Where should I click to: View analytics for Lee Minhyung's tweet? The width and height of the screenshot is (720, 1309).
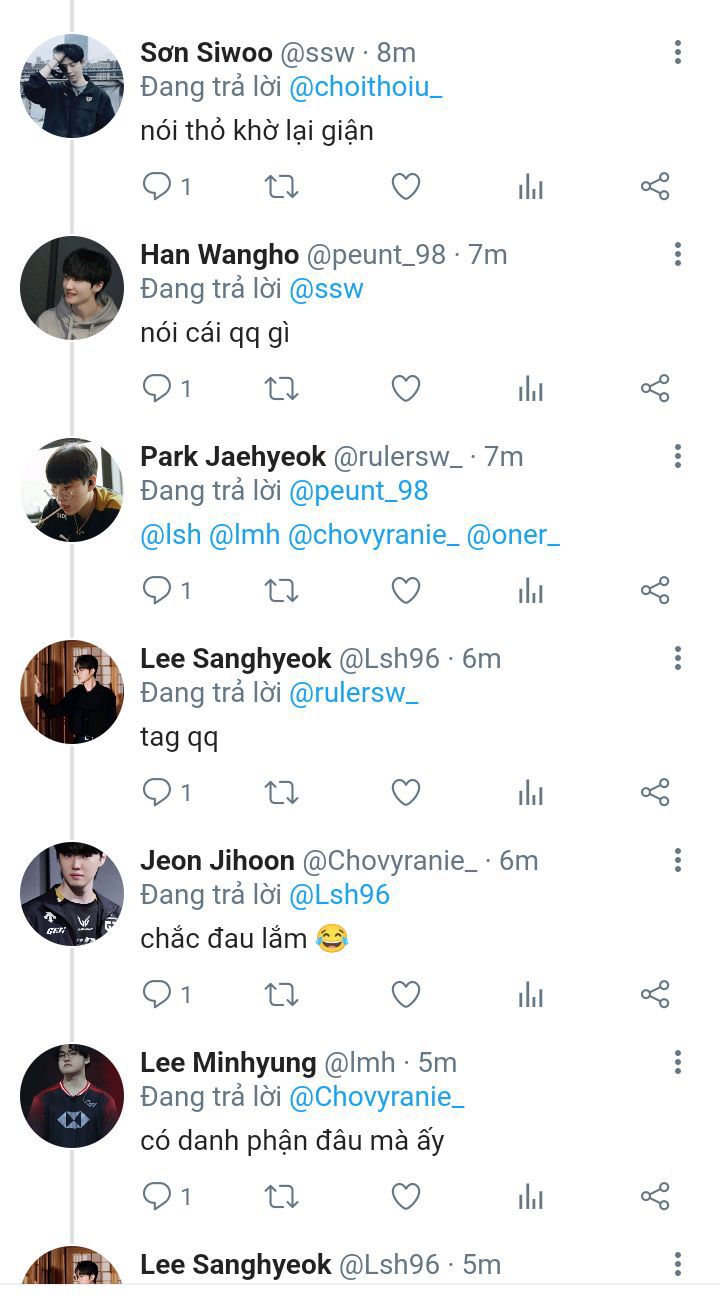coord(530,1196)
